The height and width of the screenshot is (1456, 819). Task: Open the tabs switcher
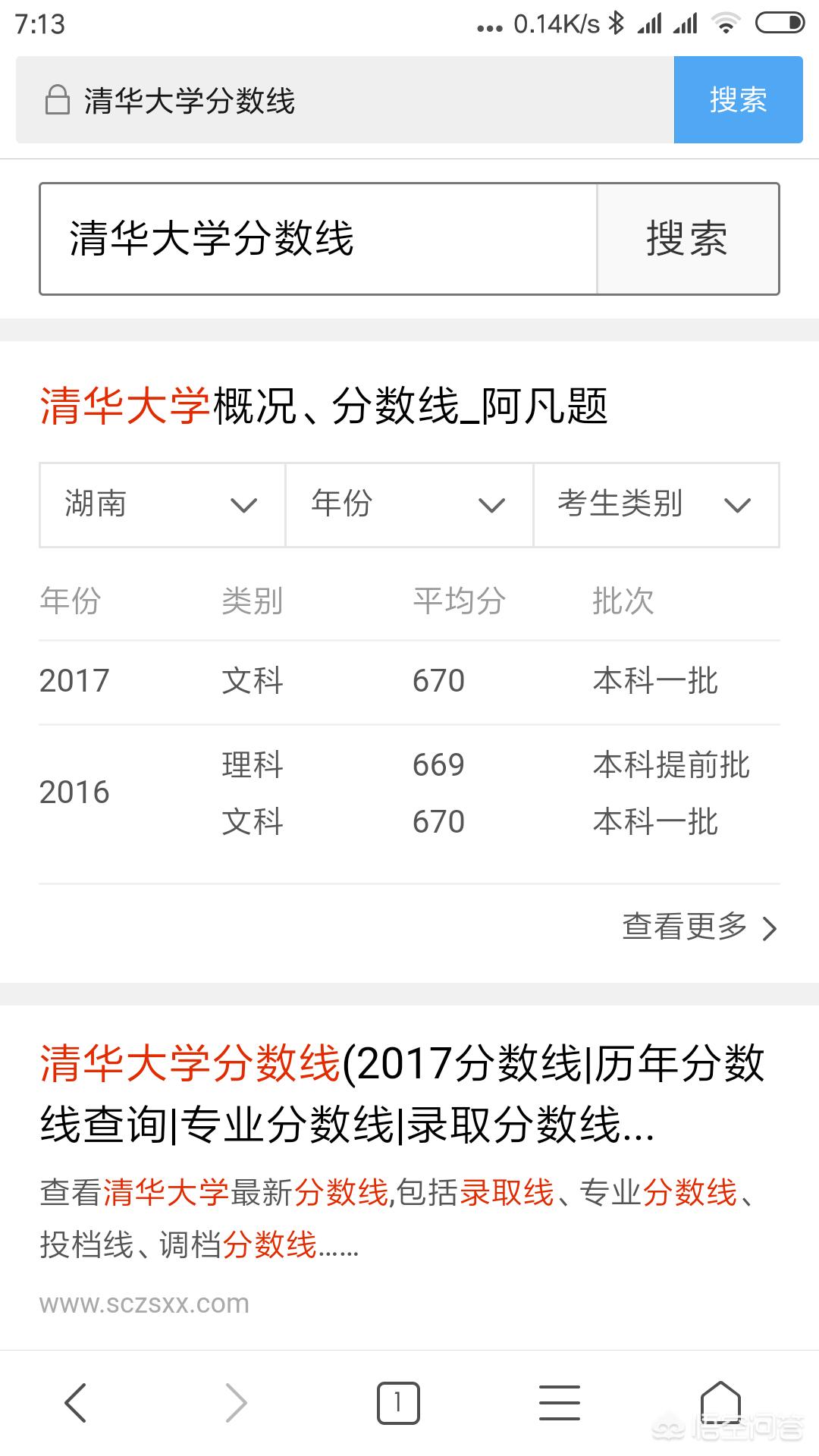tap(398, 1402)
